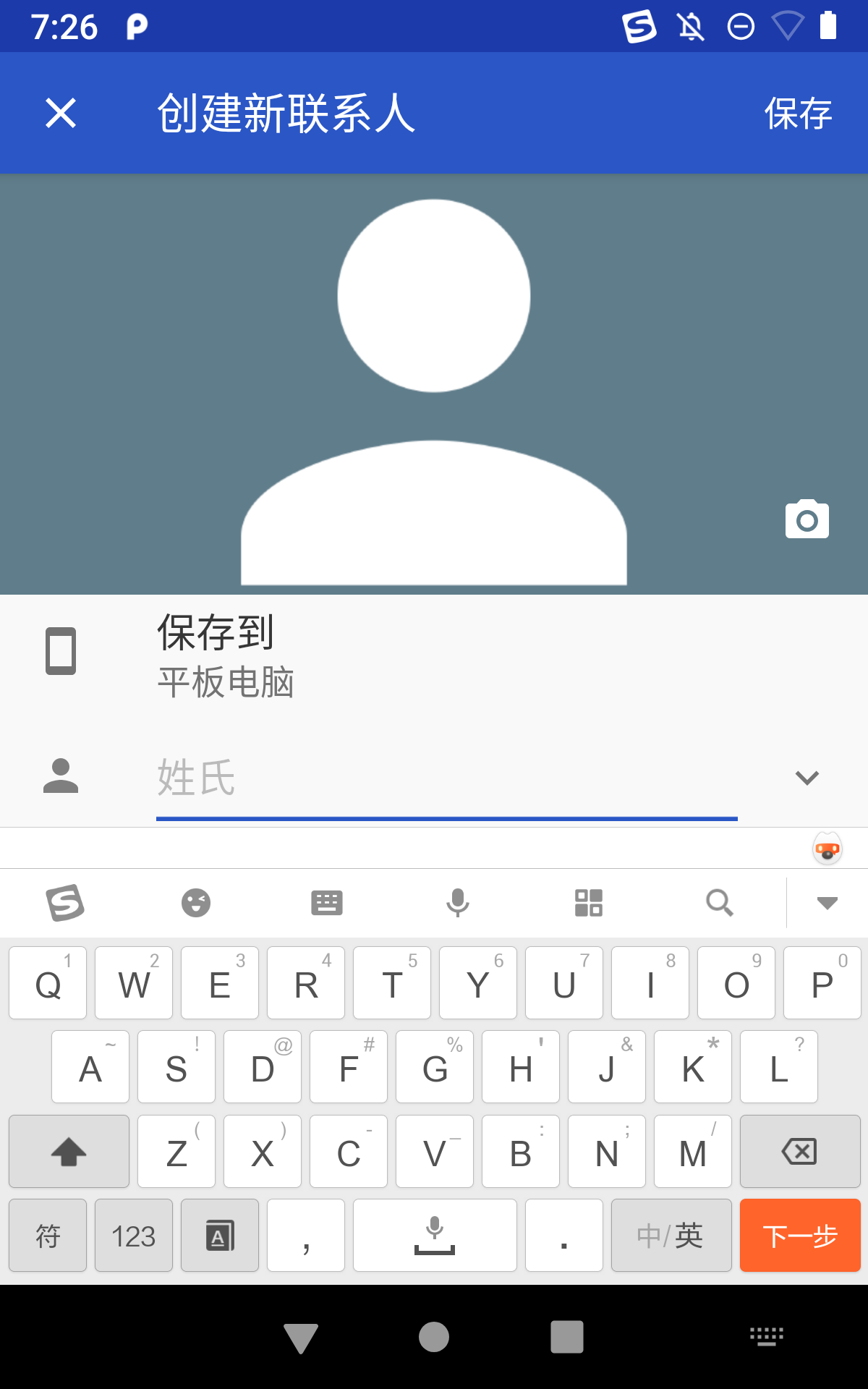Image resolution: width=868 pixels, height=1389 pixels.
Task: Start voice input from the keyboard toolbar
Action: click(457, 902)
